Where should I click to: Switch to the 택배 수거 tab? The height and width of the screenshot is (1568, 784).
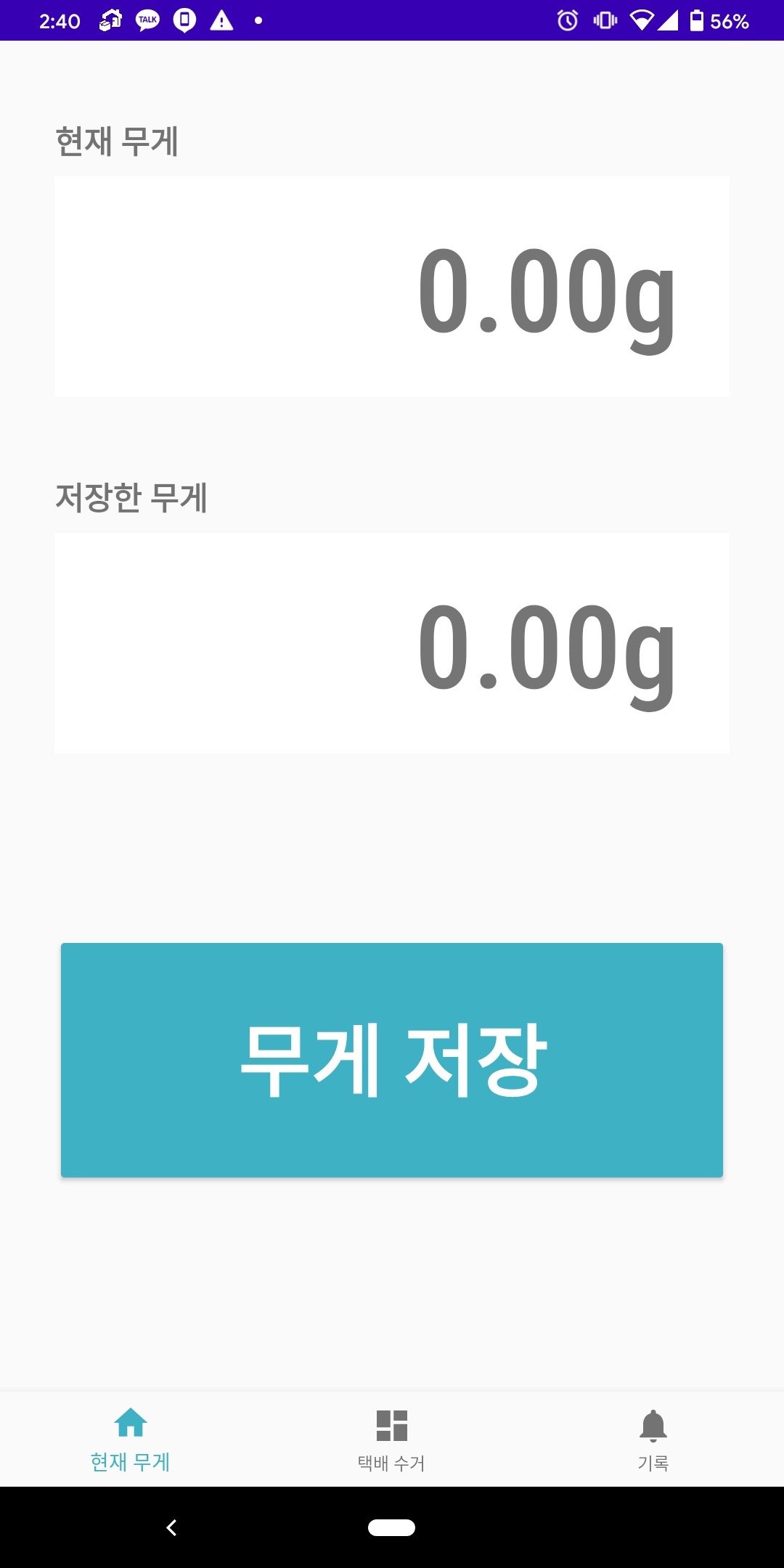[x=392, y=1440]
